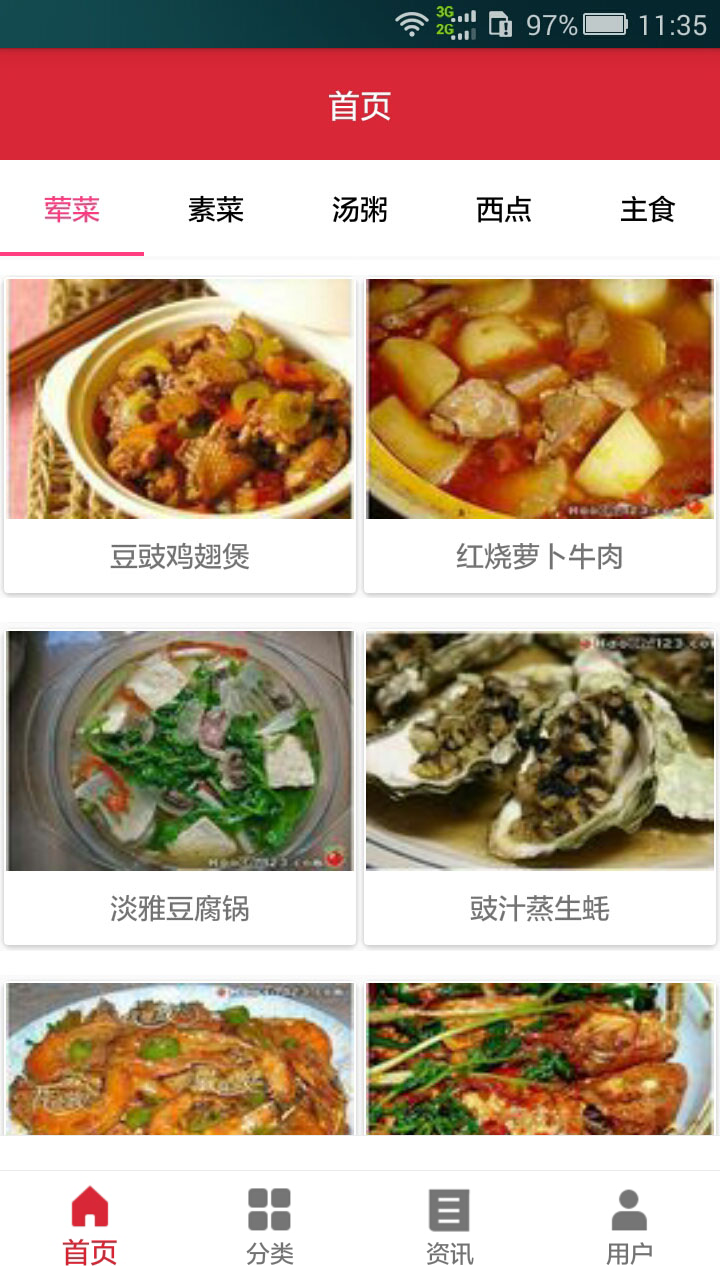Switch to the 西点 tab
Viewport: 720px width, 1280px height.
[x=504, y=210]
